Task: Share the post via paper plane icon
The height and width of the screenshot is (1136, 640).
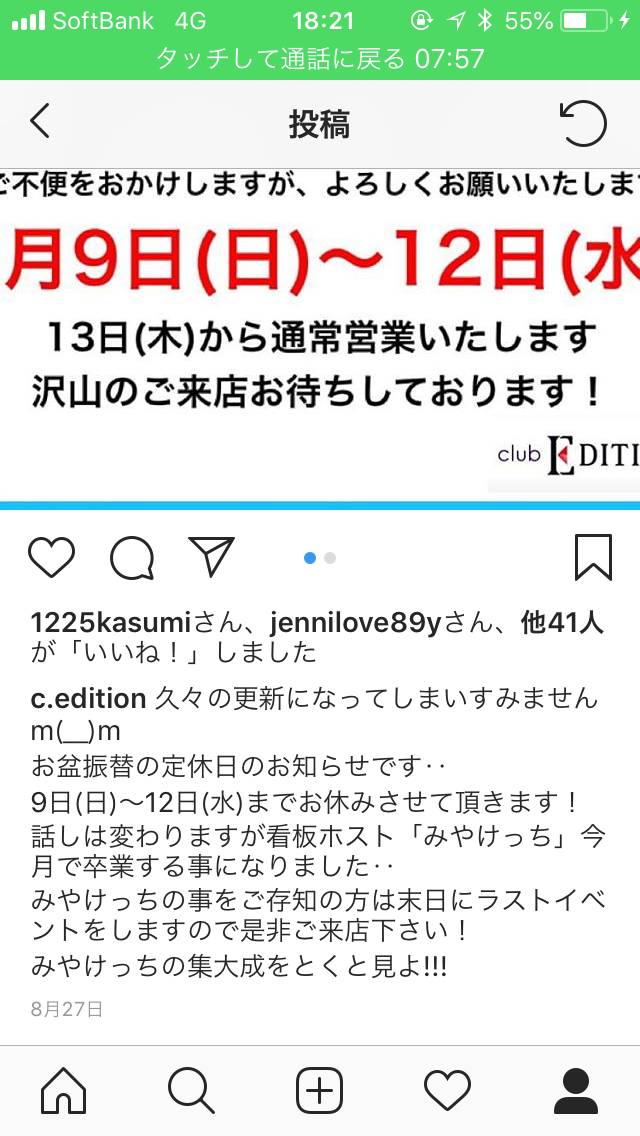Action: [x=212, y=556]
